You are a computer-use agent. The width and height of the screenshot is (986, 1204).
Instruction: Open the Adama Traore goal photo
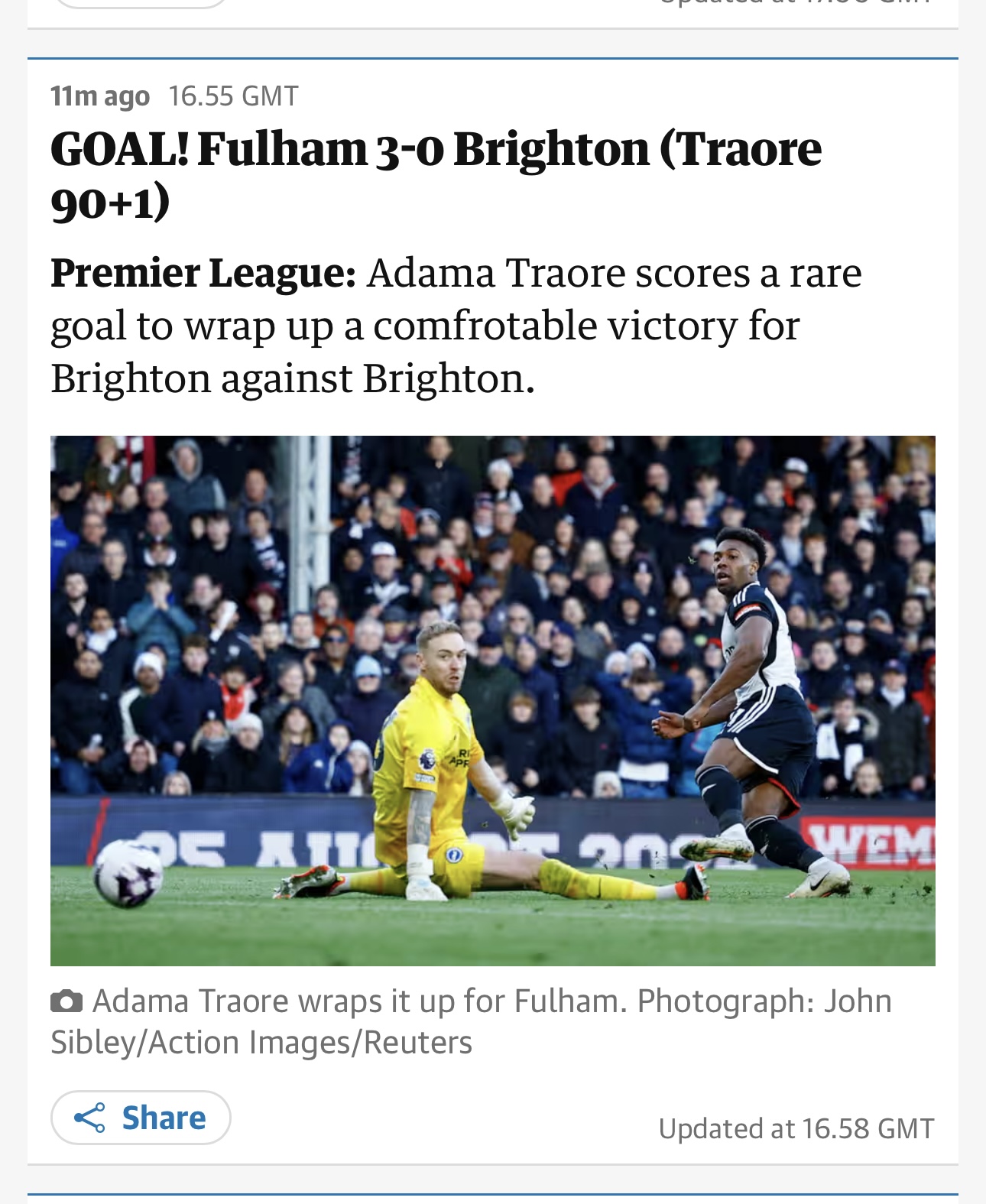click(x=492, y=700)
